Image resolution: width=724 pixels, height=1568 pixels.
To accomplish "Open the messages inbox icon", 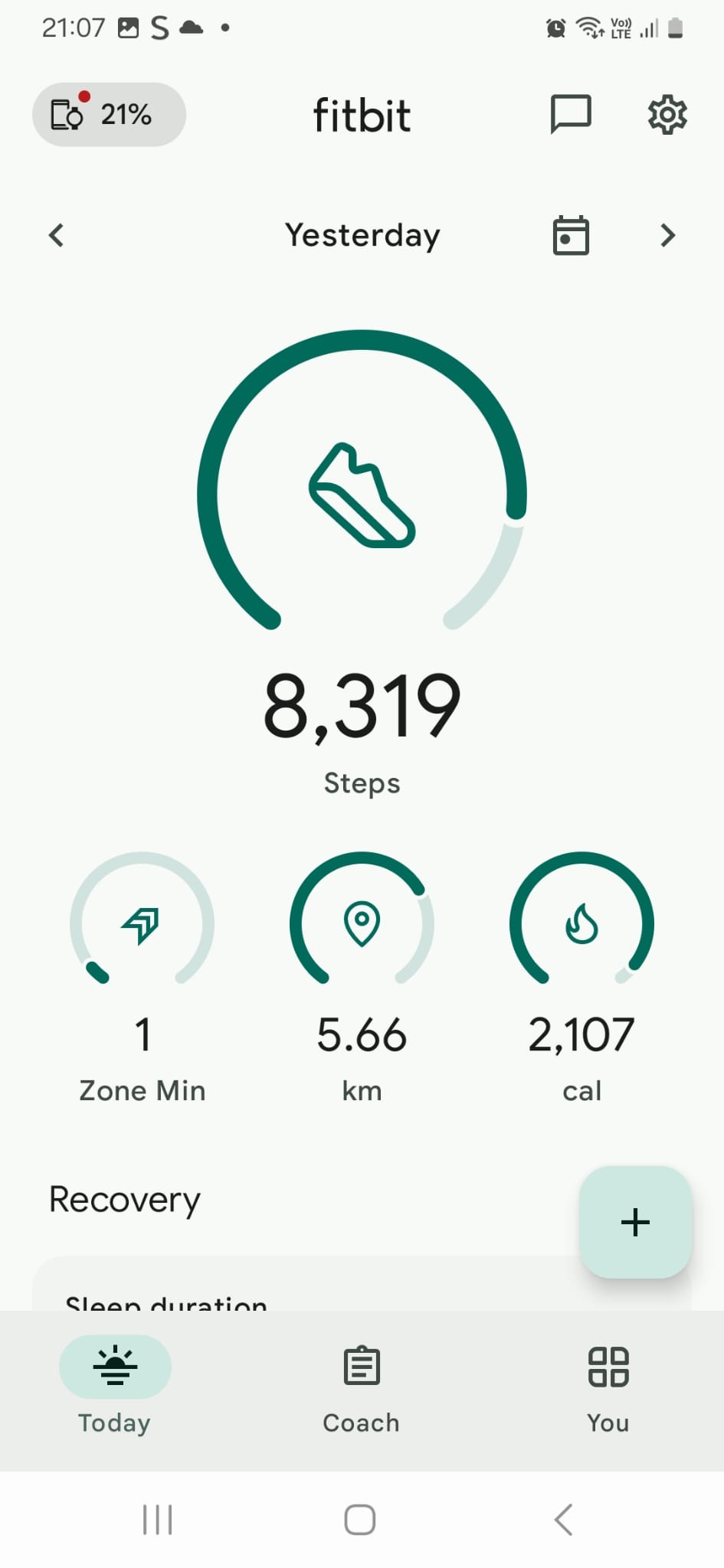I will (571, 115).
